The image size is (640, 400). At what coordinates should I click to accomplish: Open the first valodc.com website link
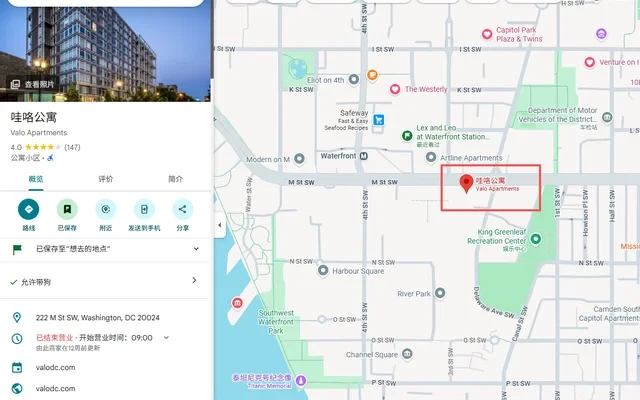(x=57, y=367)
